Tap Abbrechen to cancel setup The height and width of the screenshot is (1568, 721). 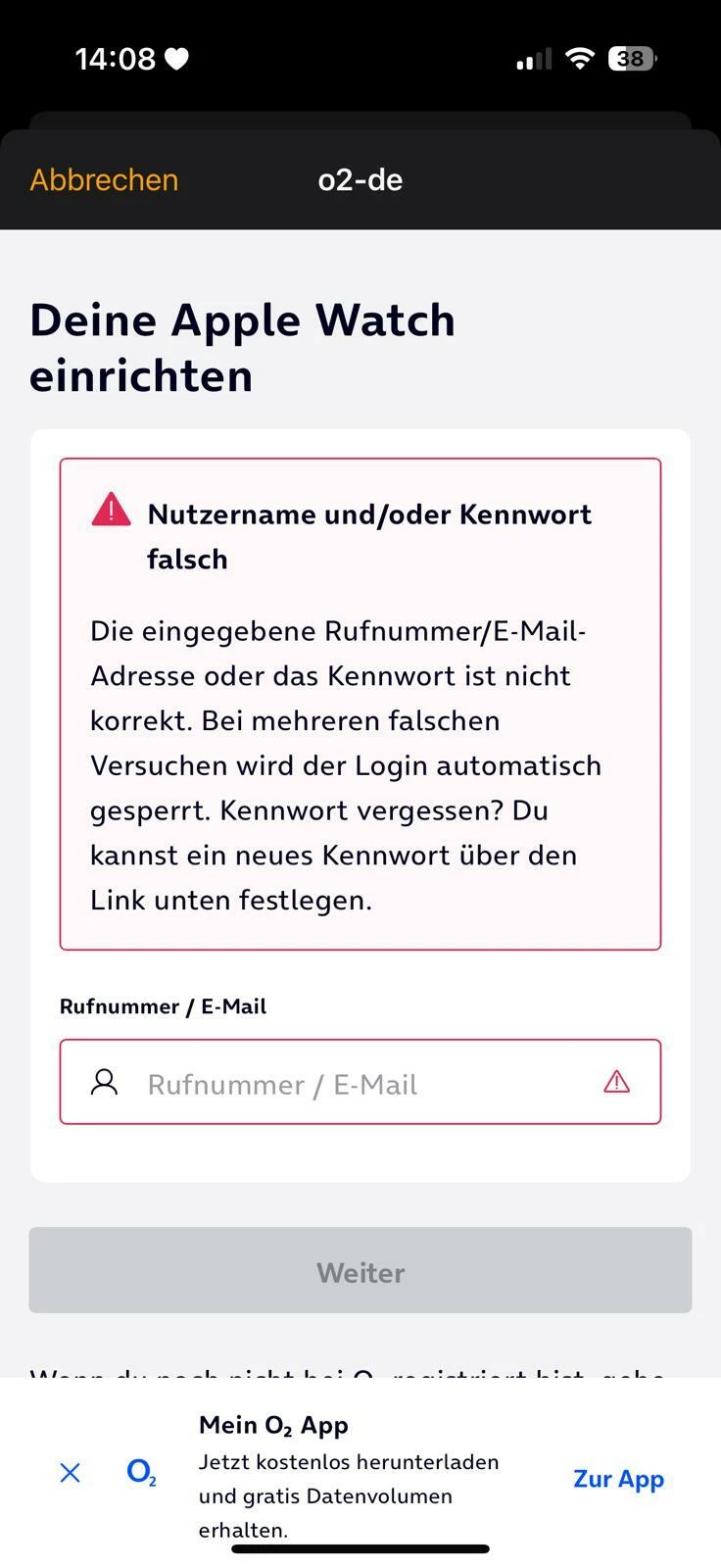[104, 180]
